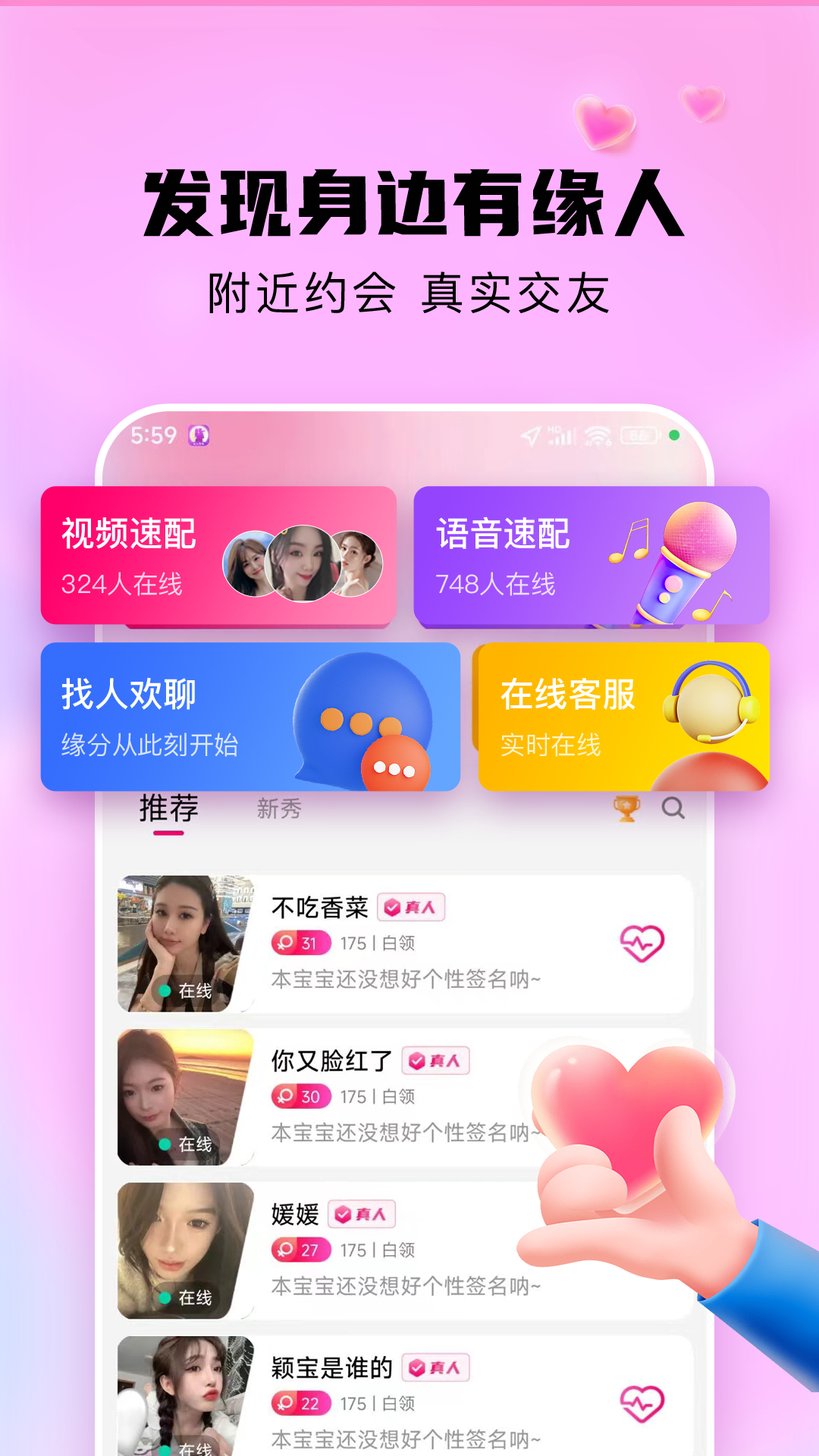Open 视频速配 to start video matching
Screen dimensions: 819x1456
tap(130, 536)
